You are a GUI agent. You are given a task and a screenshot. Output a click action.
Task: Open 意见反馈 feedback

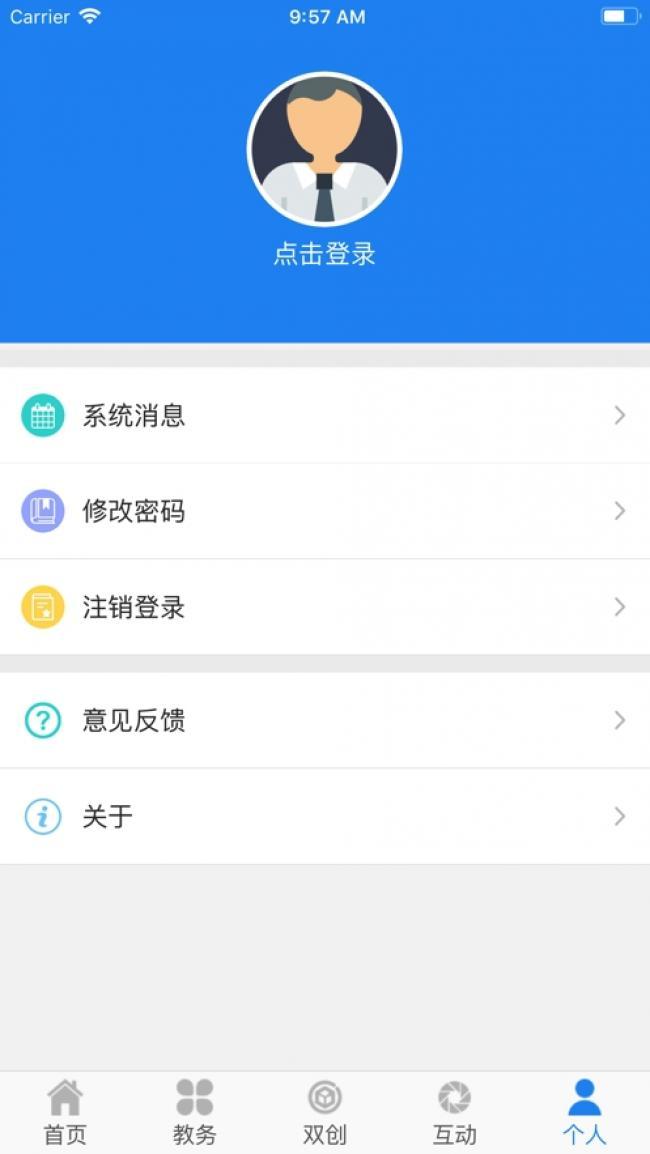pos(325,721)
